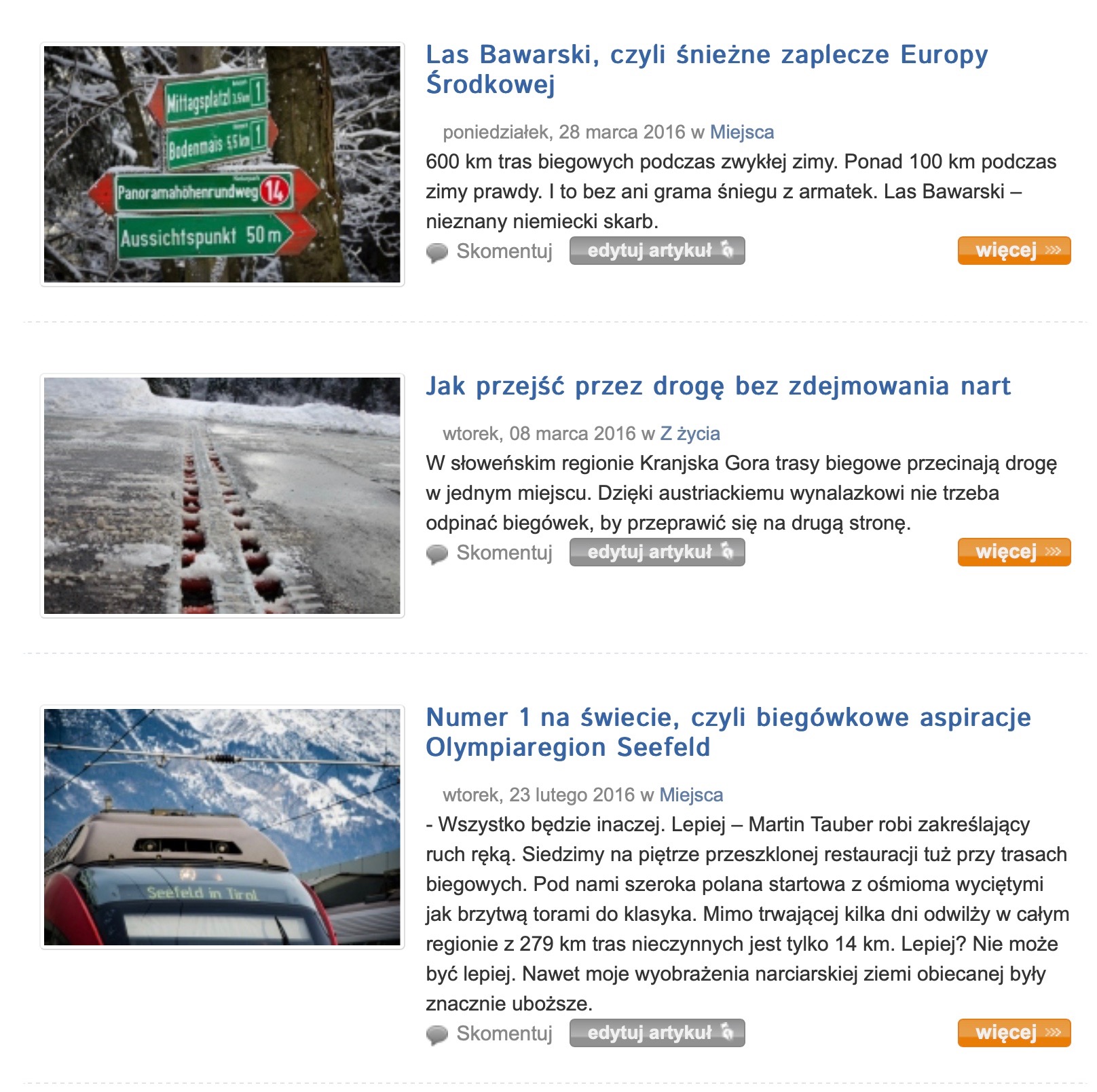
Task: Open Jak przejść przez drogę article title
Action: pos(718,386)
